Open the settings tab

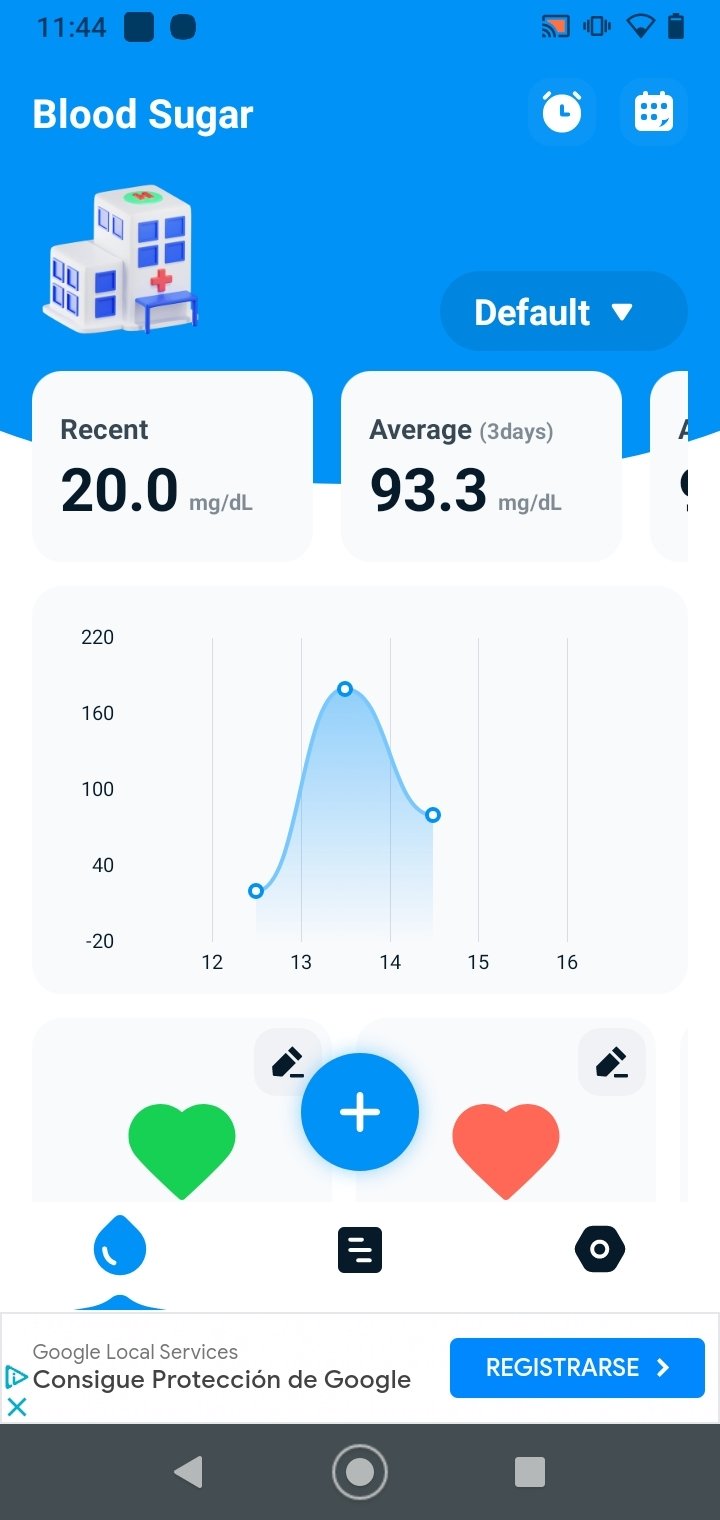[x=600, y=1250]
